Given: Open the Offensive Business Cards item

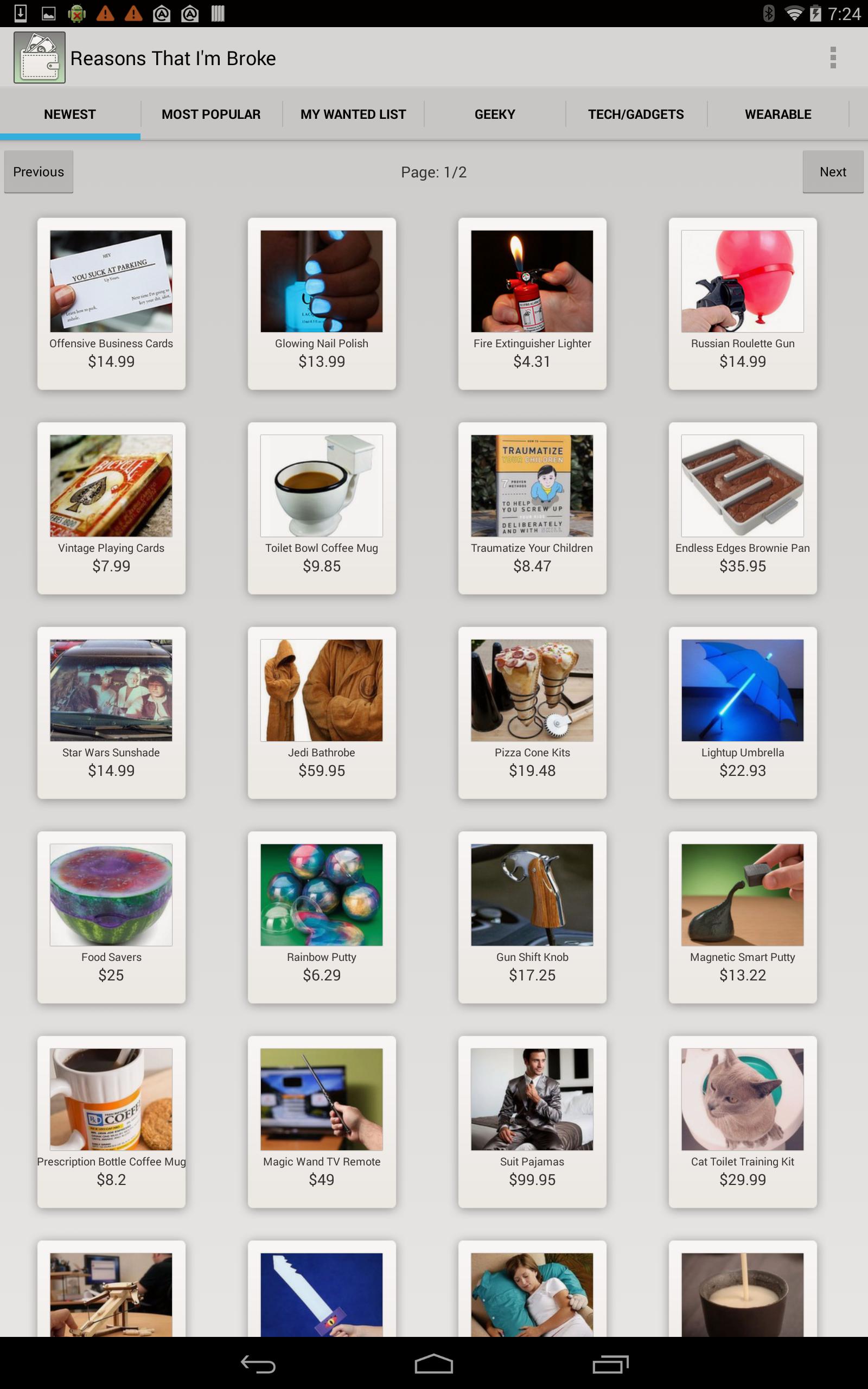Looking at the screenshot, I should coord(111,303).
